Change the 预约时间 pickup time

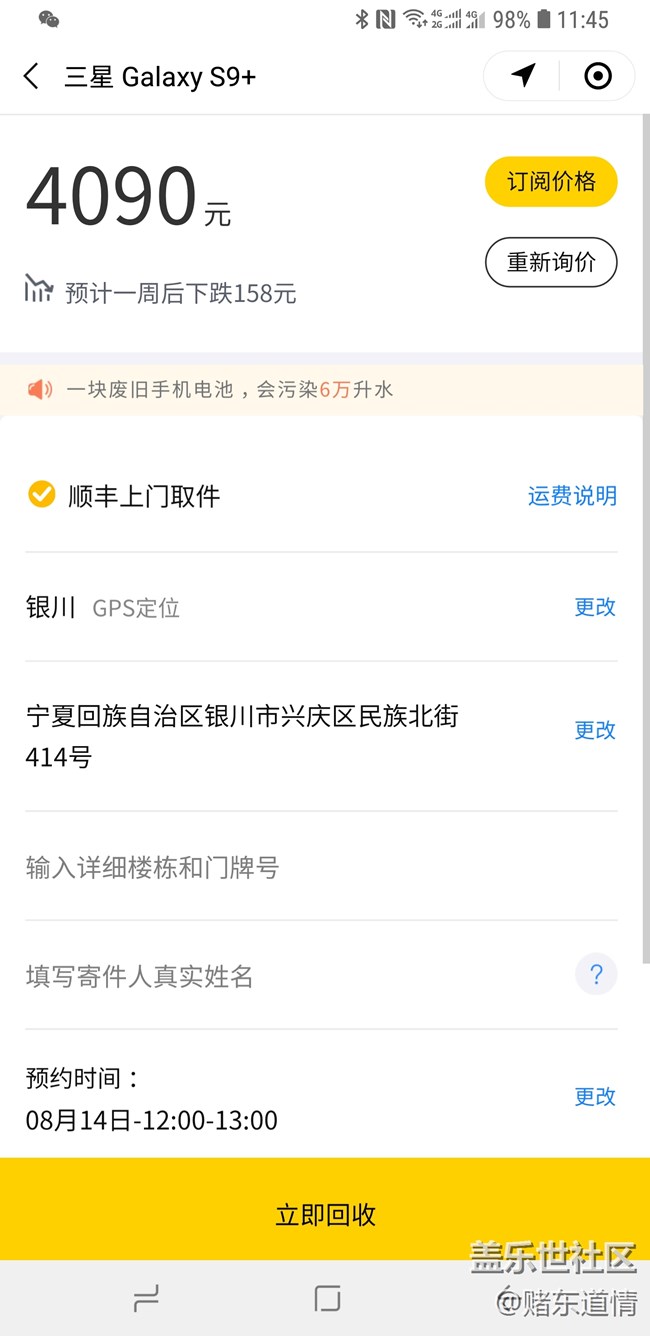pos(595,1097)
